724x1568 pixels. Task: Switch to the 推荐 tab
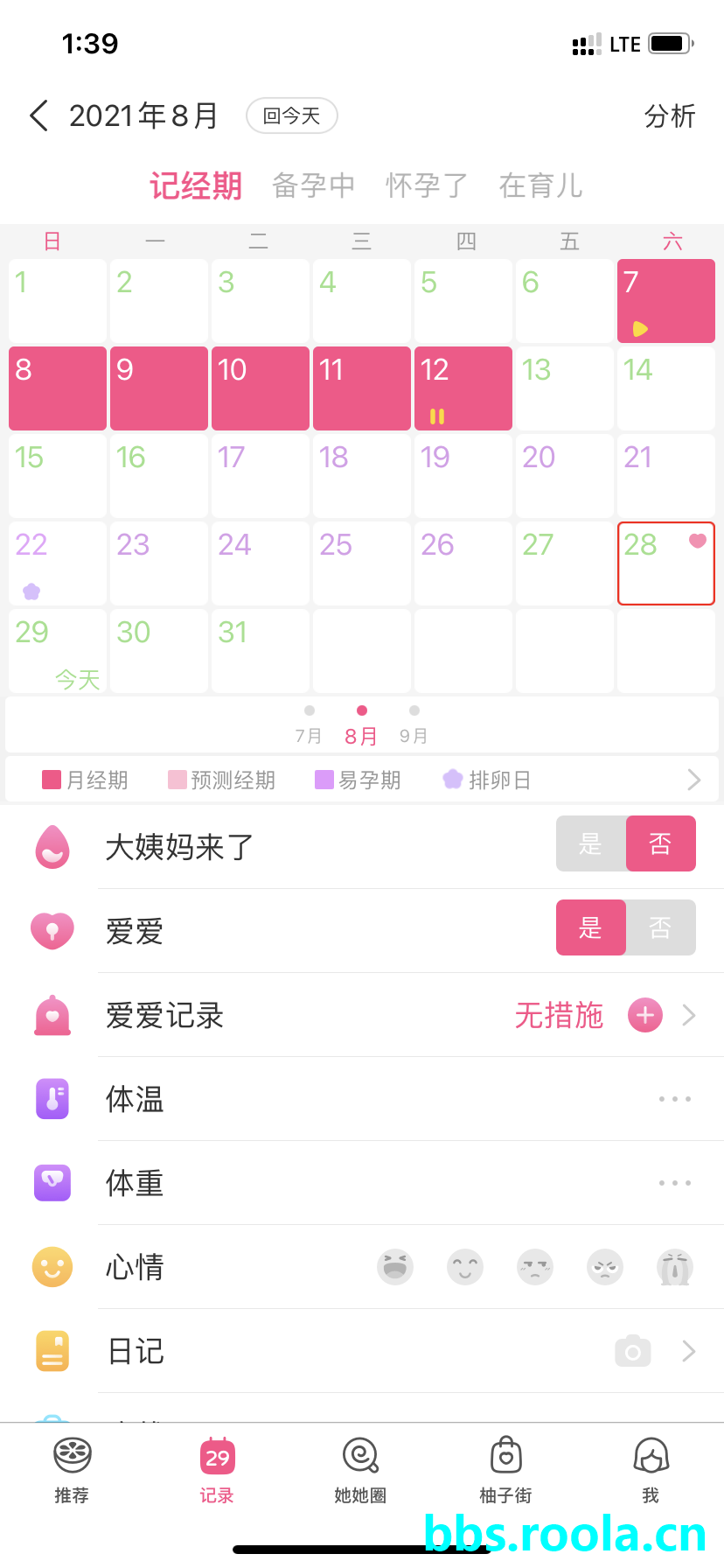coord(72,1470)
